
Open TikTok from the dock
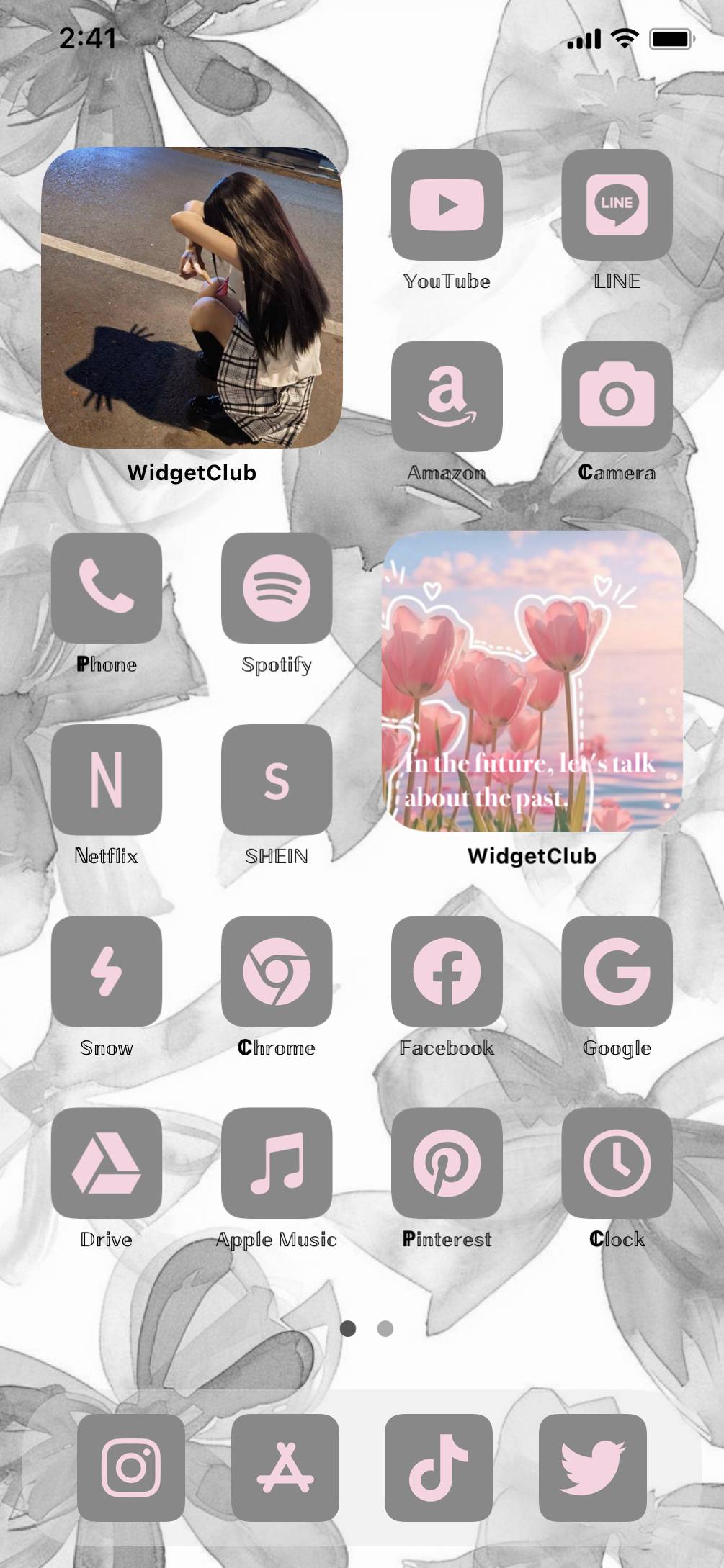(439, 1467)
